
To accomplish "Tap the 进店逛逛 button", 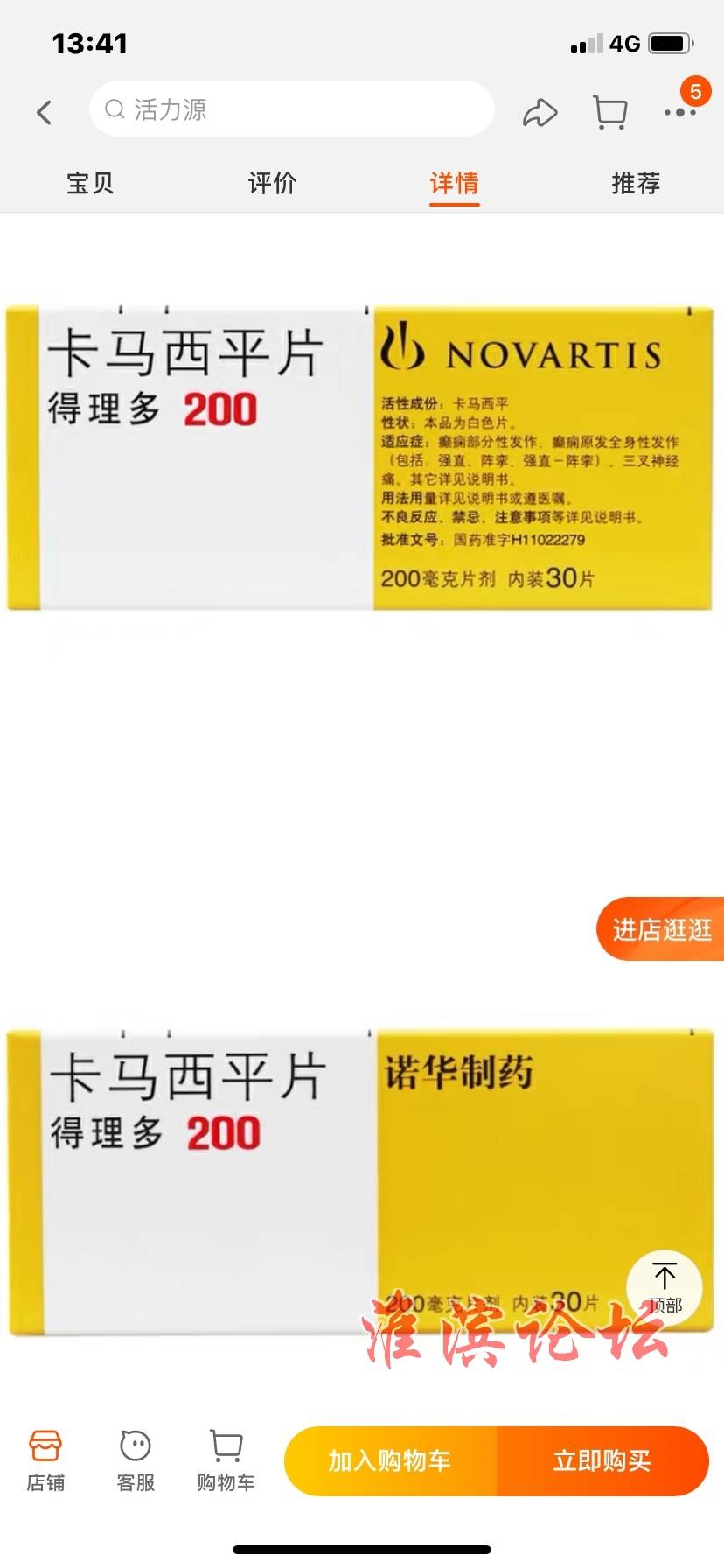I will point(661,929).
